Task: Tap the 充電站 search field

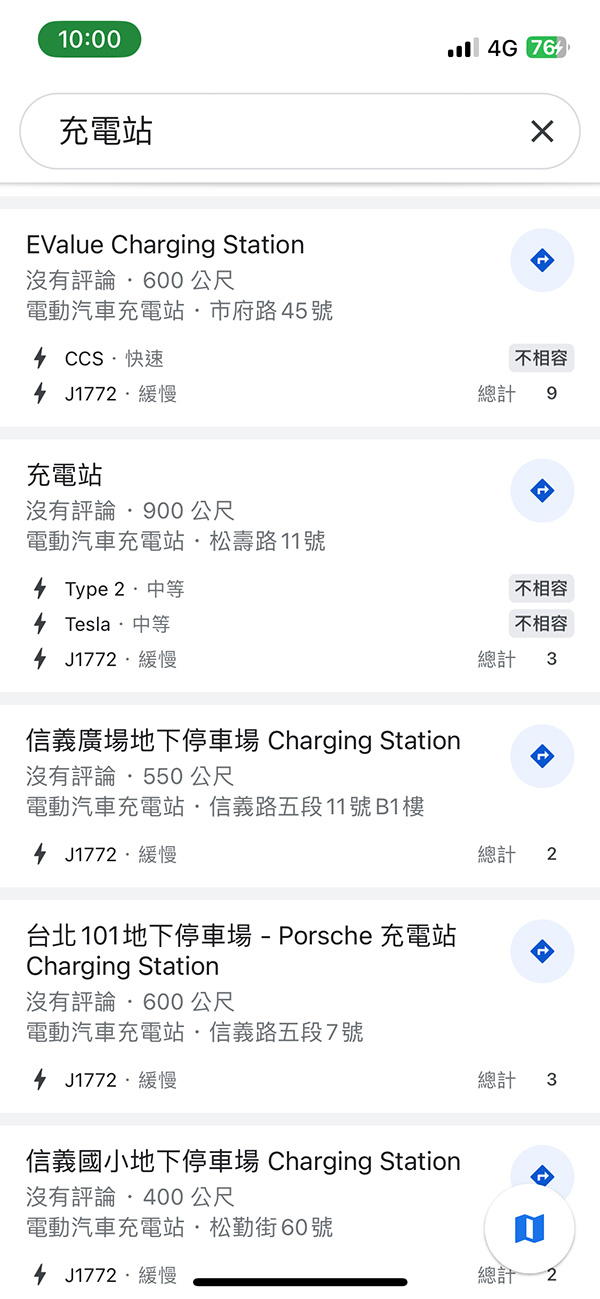Action: (280, 131)
